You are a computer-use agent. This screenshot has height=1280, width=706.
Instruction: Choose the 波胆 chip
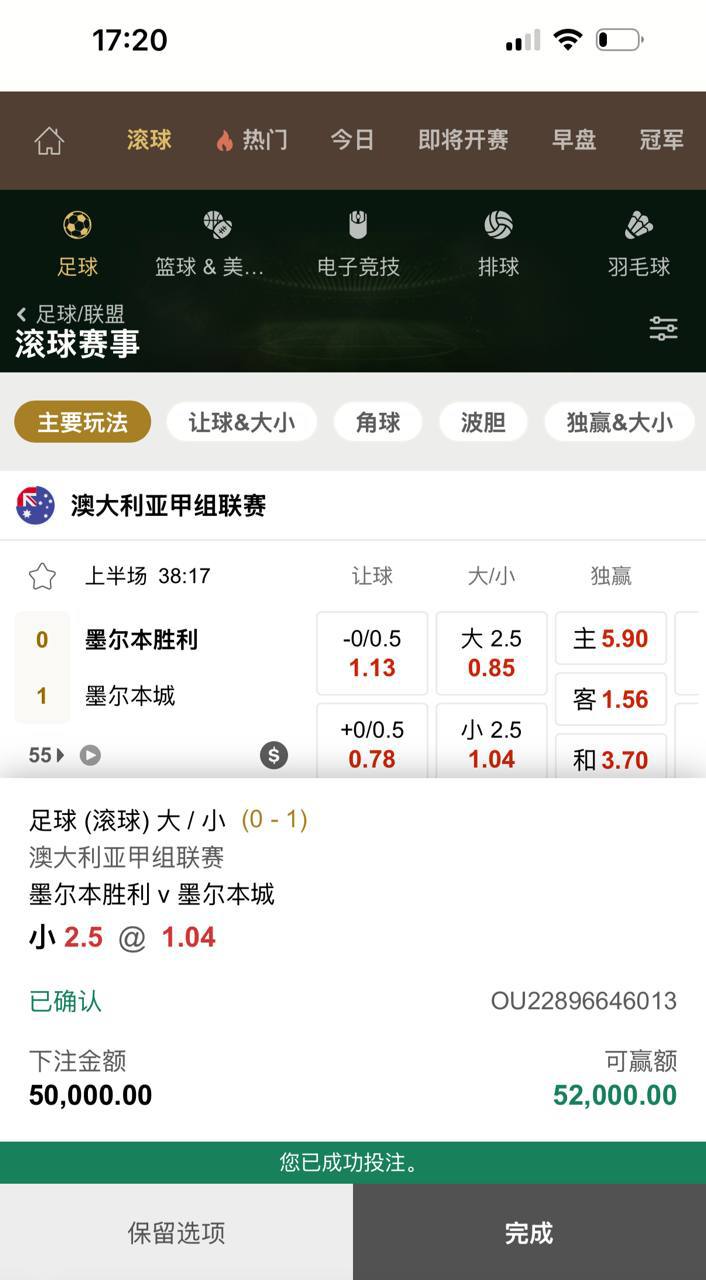coord(483,422)
